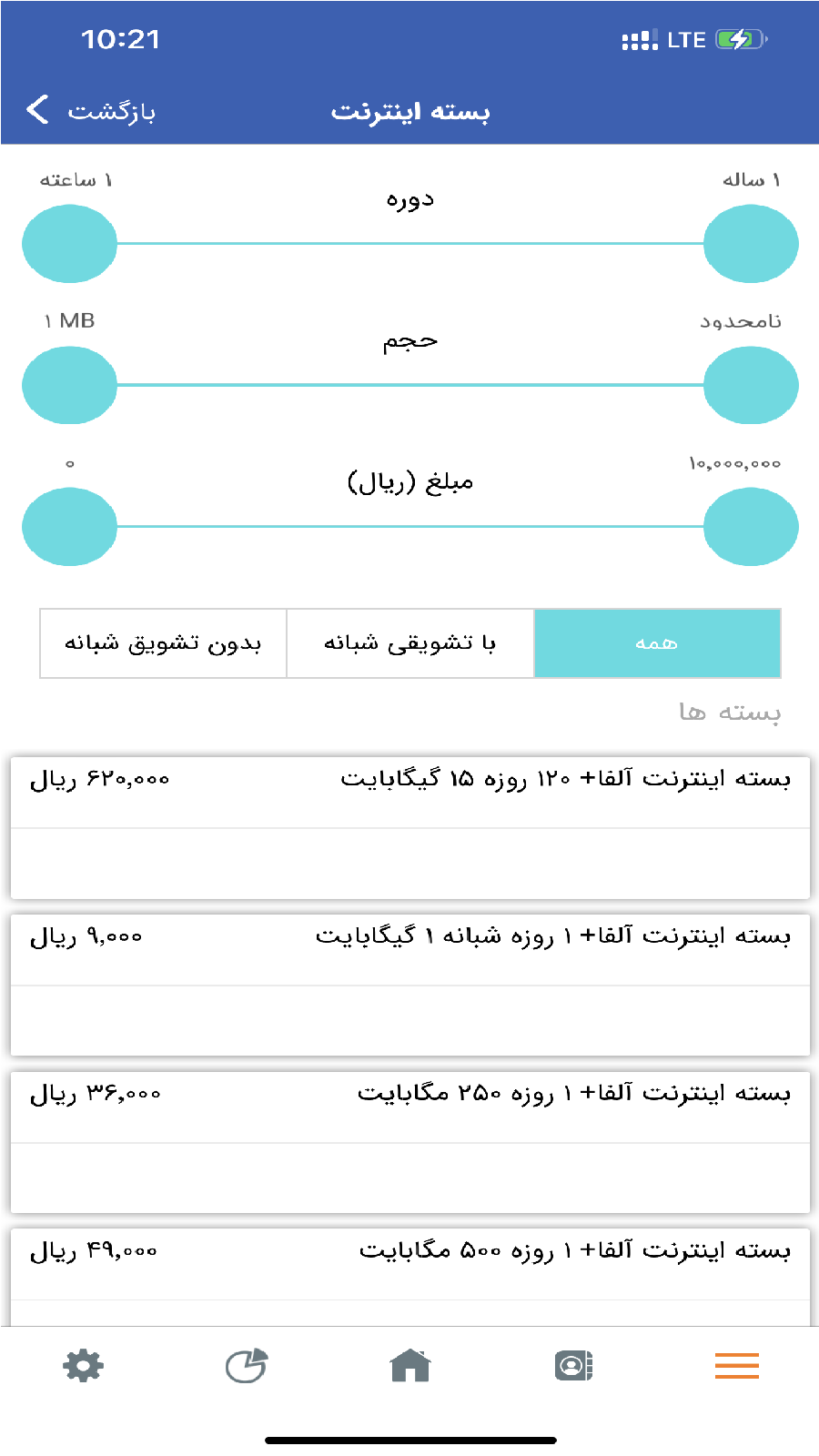
Task: Open the settings gear tab
Action: (x=83, y=1366)
